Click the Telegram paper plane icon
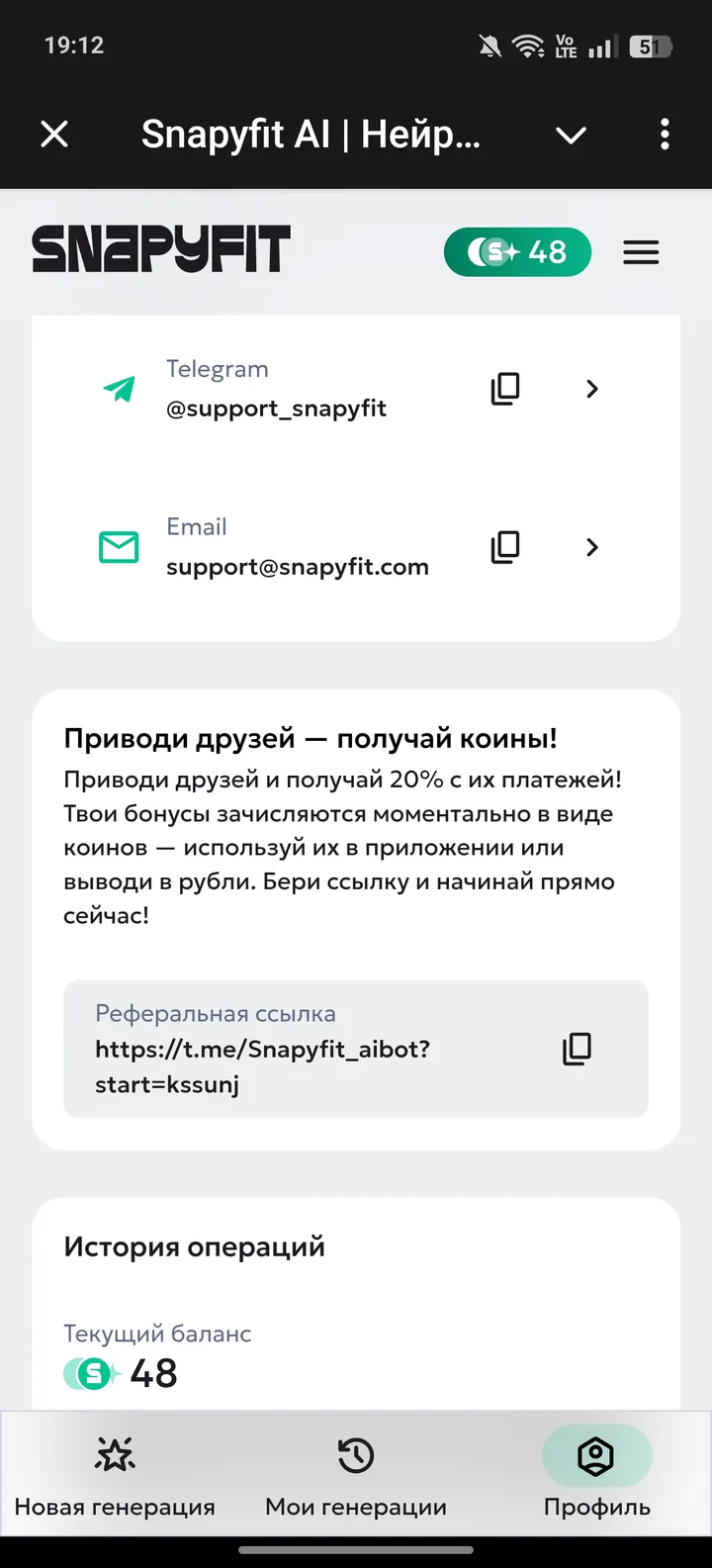The height and width of the screenshot is (1568, 712). tap(119, 388)
